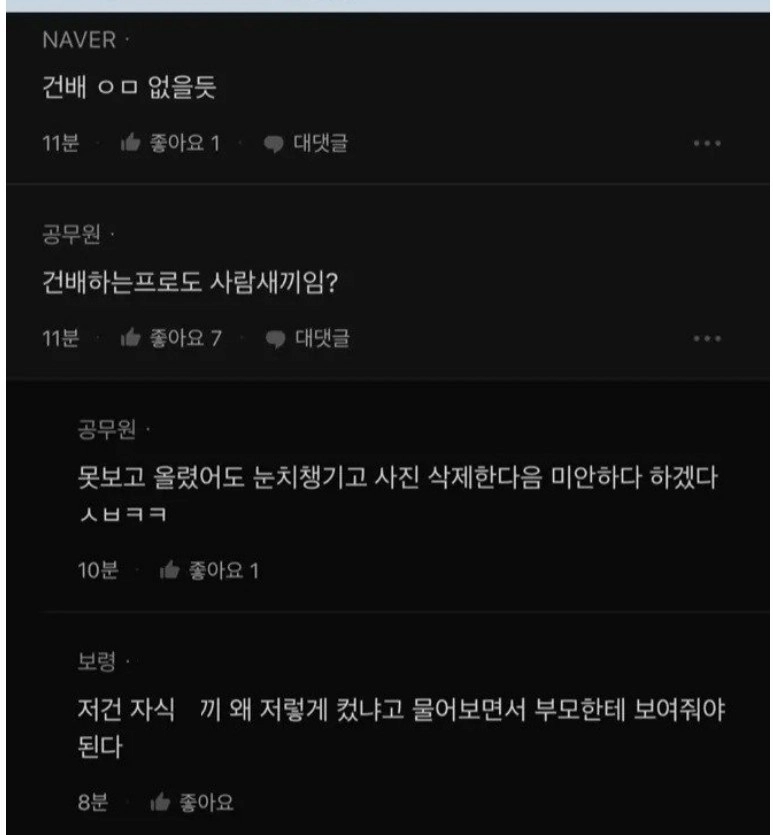Like the 공무원 comment showing 좋아요 7
Screen dimensions: 773x835
click(170, 338)
